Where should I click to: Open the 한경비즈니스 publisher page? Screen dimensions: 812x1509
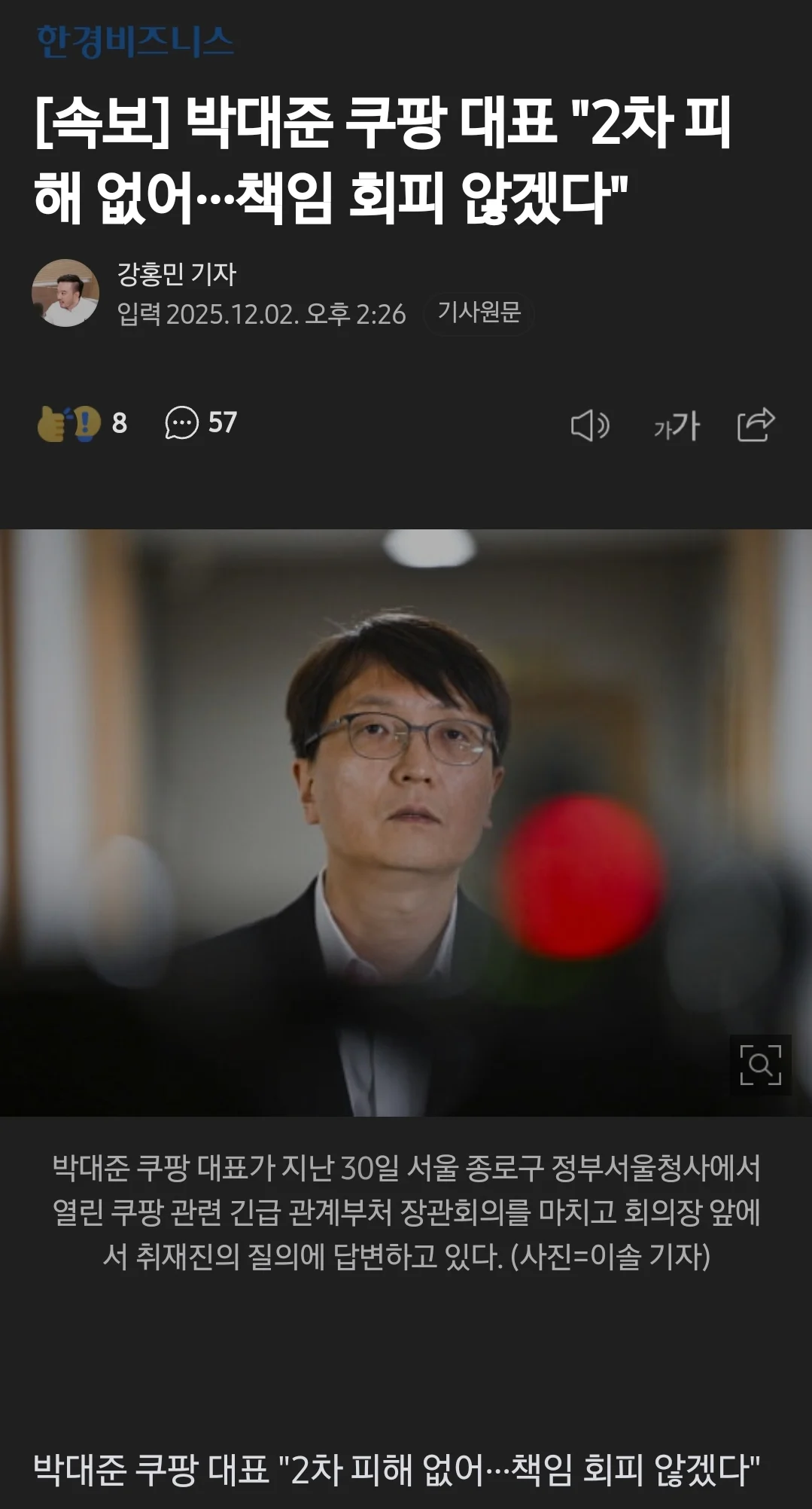coord(135,41)
